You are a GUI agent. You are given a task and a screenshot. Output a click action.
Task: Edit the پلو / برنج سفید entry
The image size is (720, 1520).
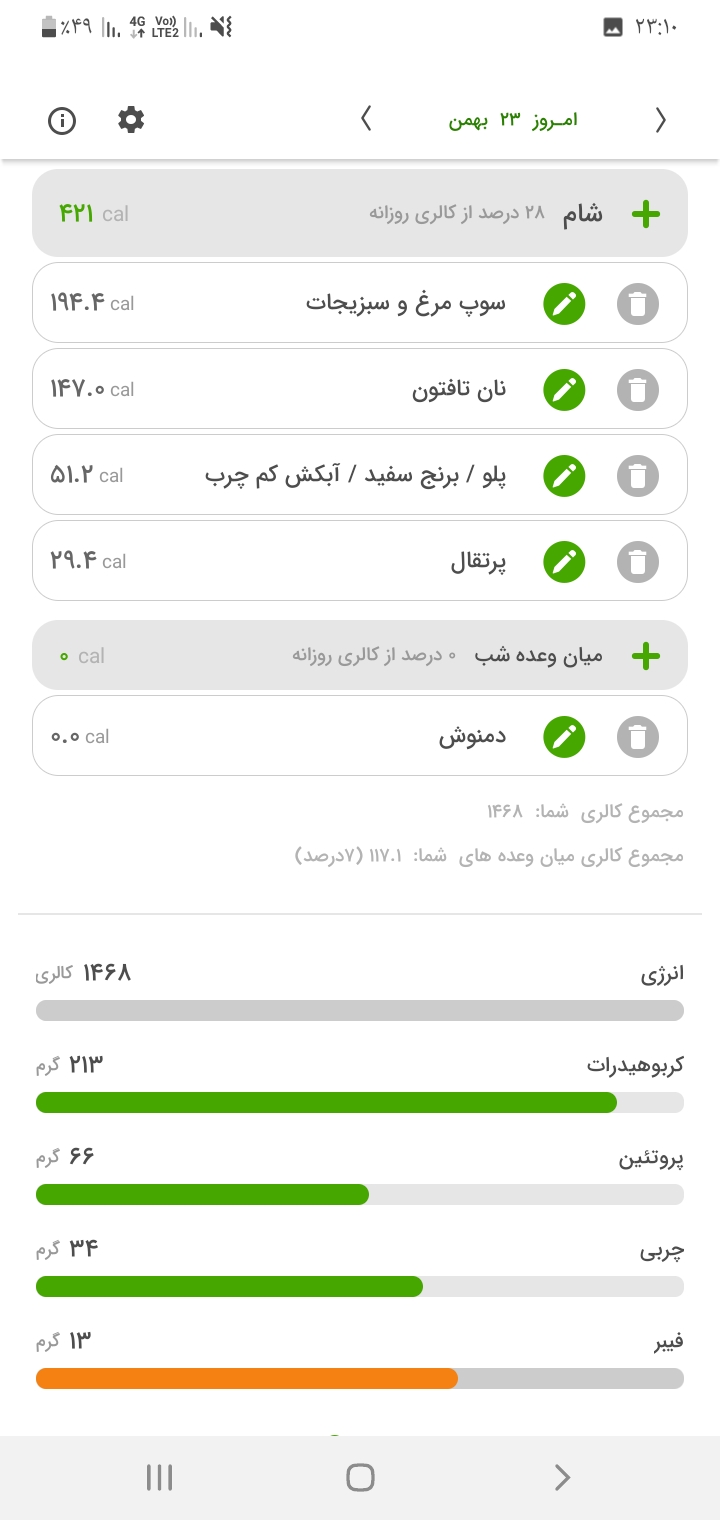(564, 476)
